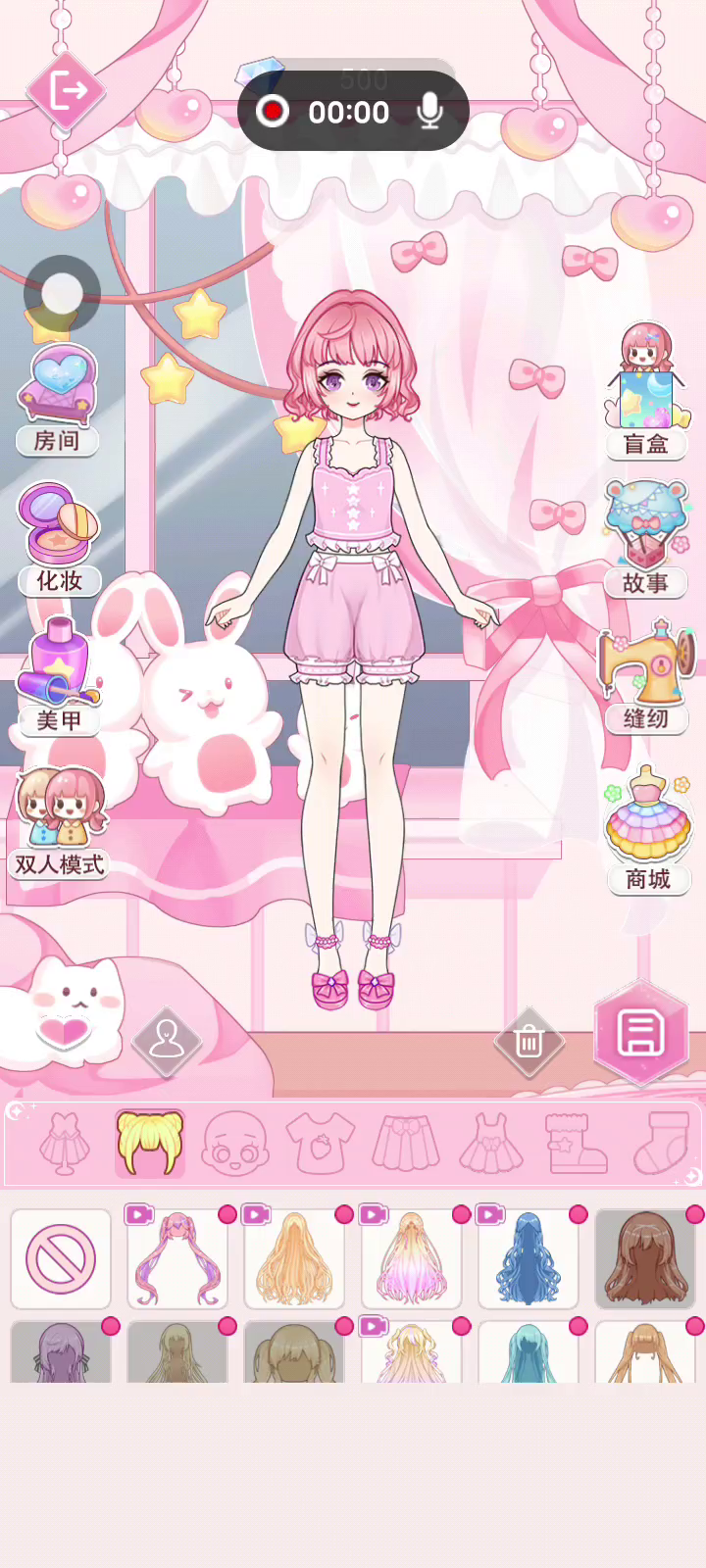Open the 美甲 nail art menu
The width and height of the screenshot is (706, 1568).
(x=59, y=678)
